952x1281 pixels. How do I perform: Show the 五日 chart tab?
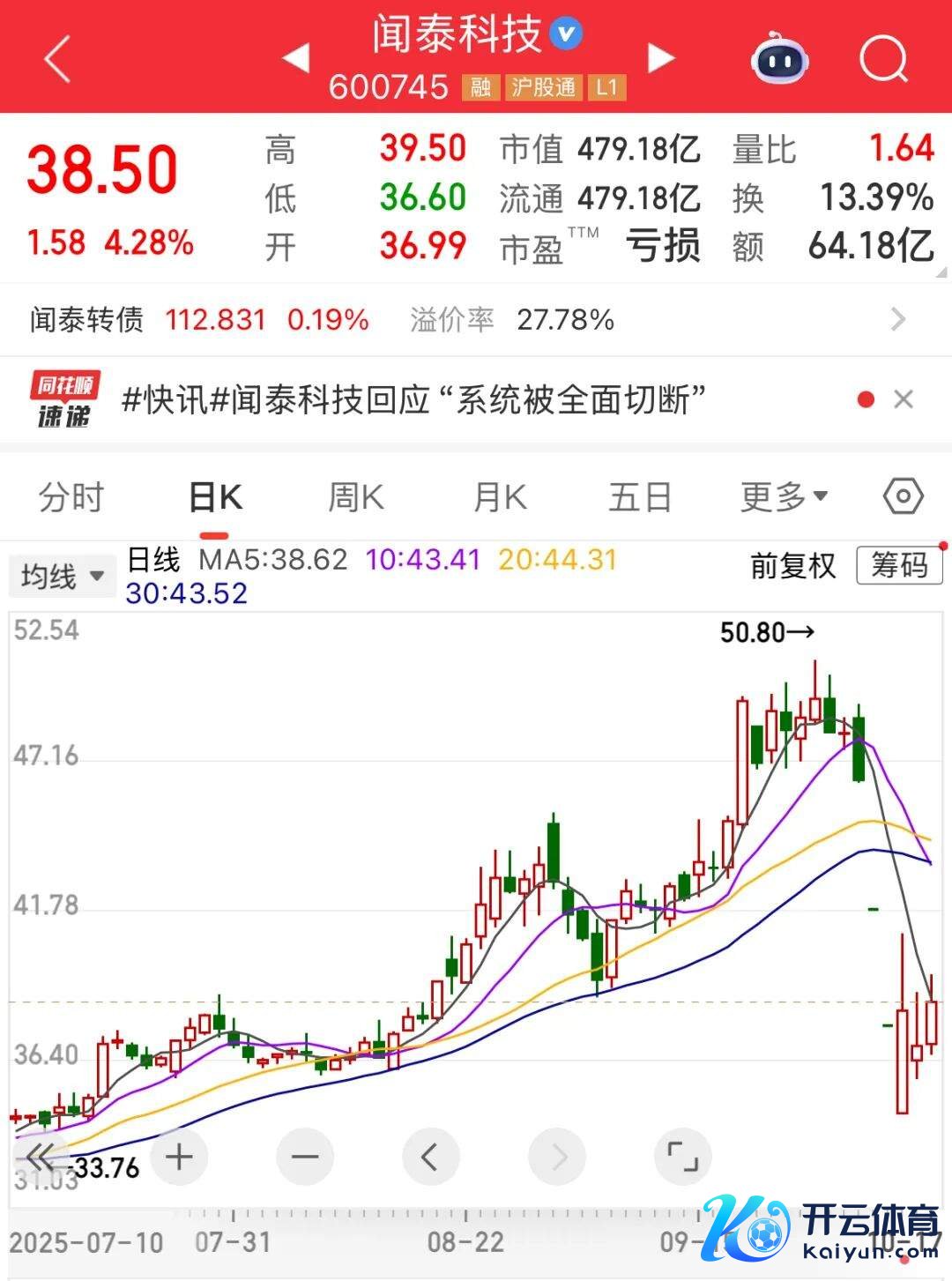point(640,498)
